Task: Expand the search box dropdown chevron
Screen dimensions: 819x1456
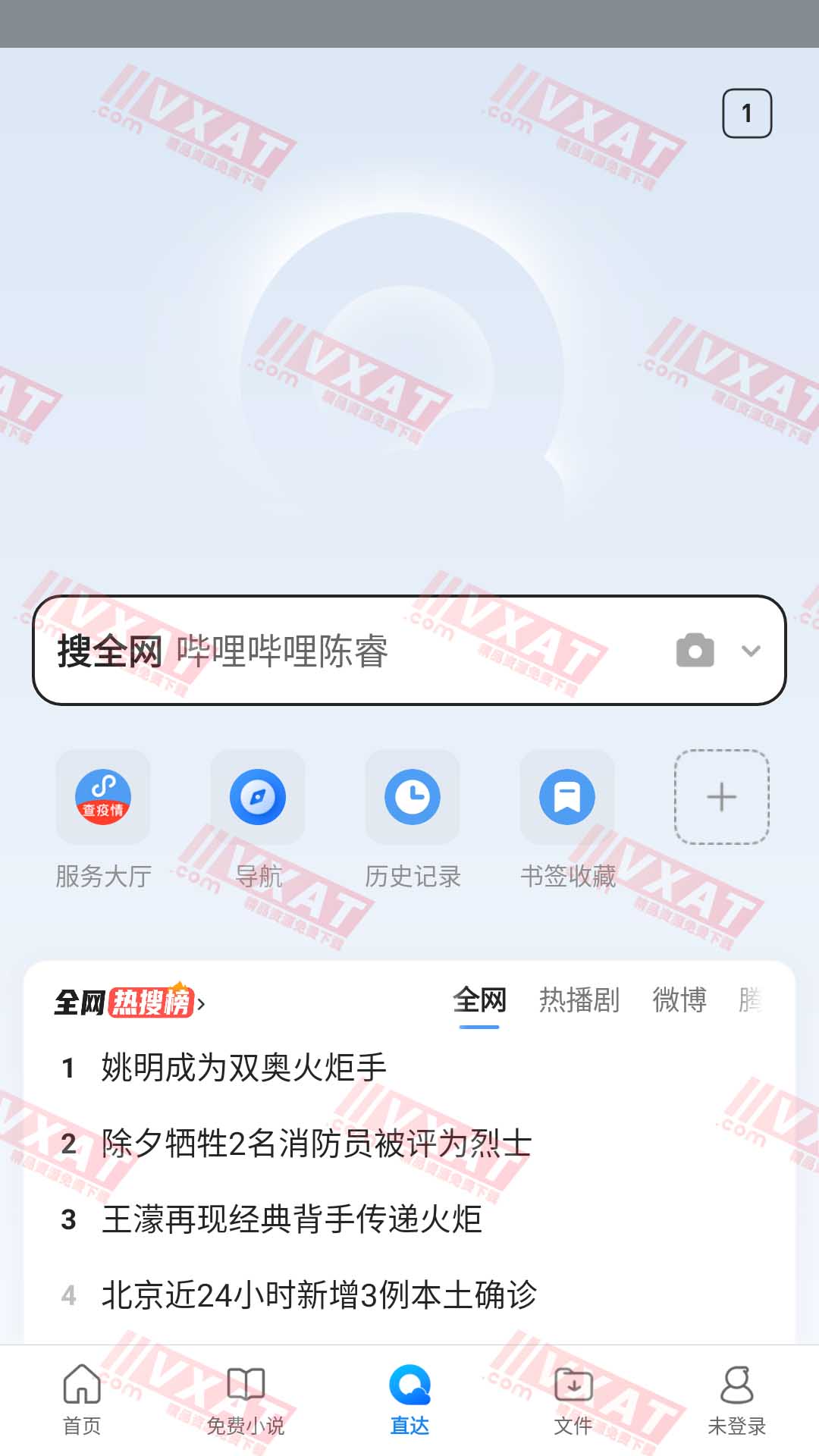Action: point(751,651)
